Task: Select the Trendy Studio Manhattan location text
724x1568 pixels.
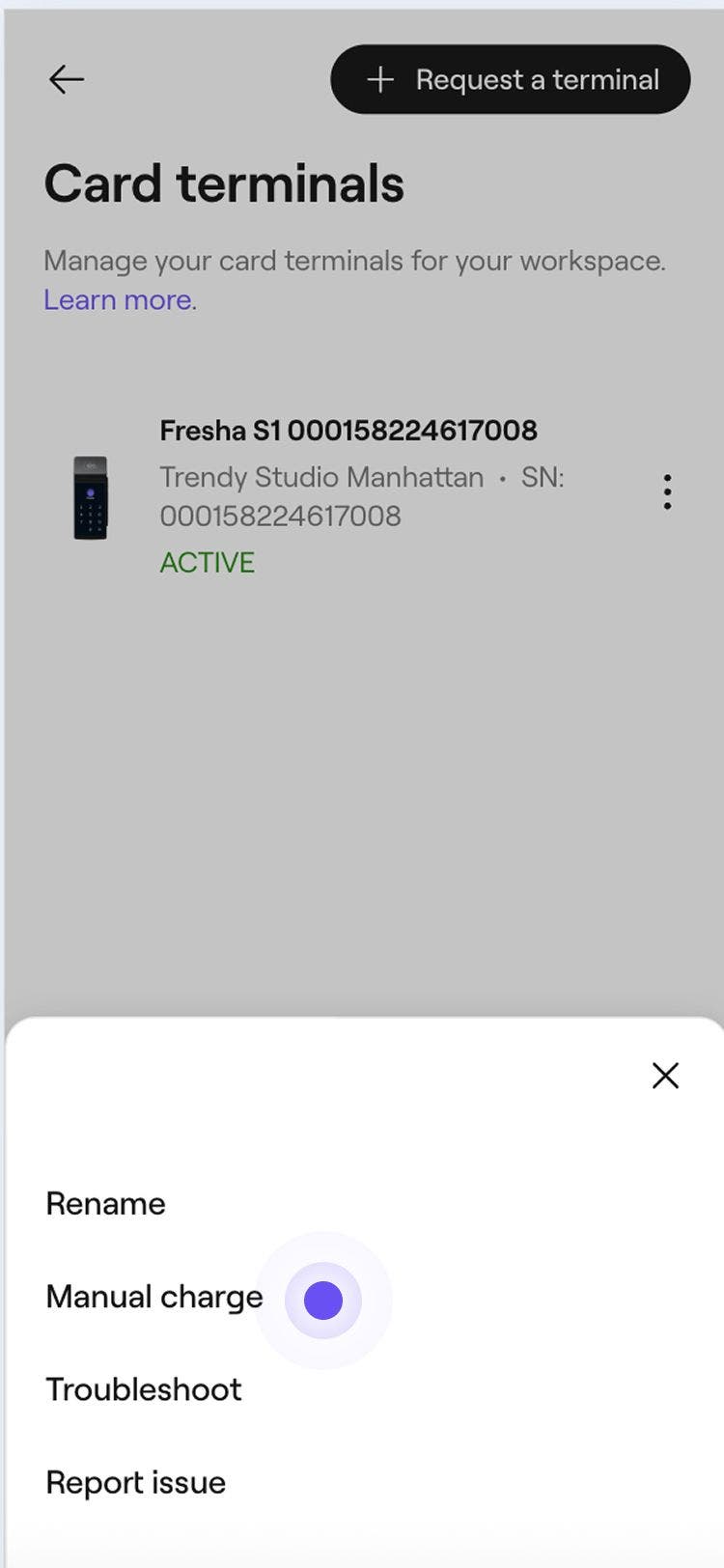Action: click(321, 477)
